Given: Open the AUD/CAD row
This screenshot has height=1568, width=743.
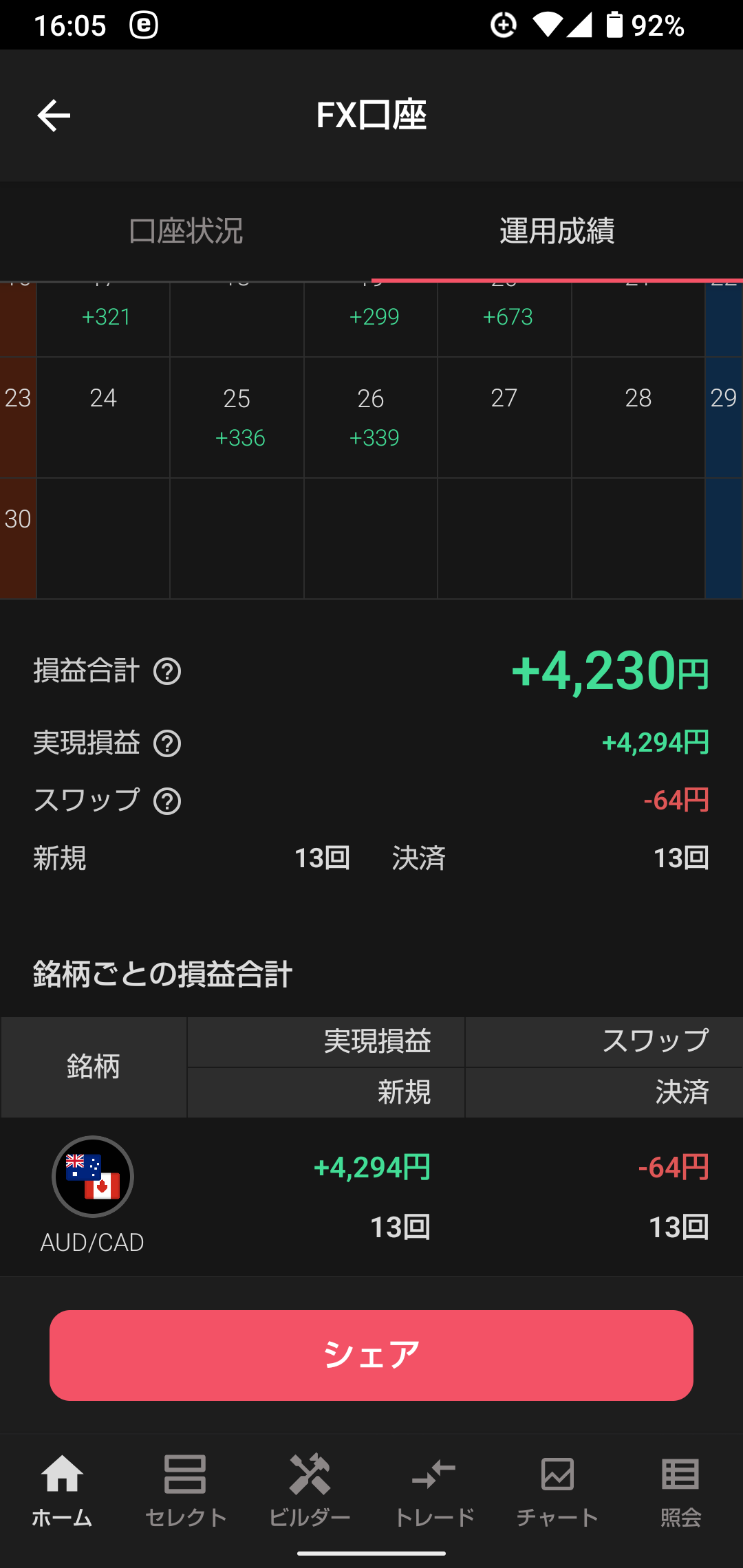Looking at the screenshot, I should pyautogui.click(x=371, y=1197).
